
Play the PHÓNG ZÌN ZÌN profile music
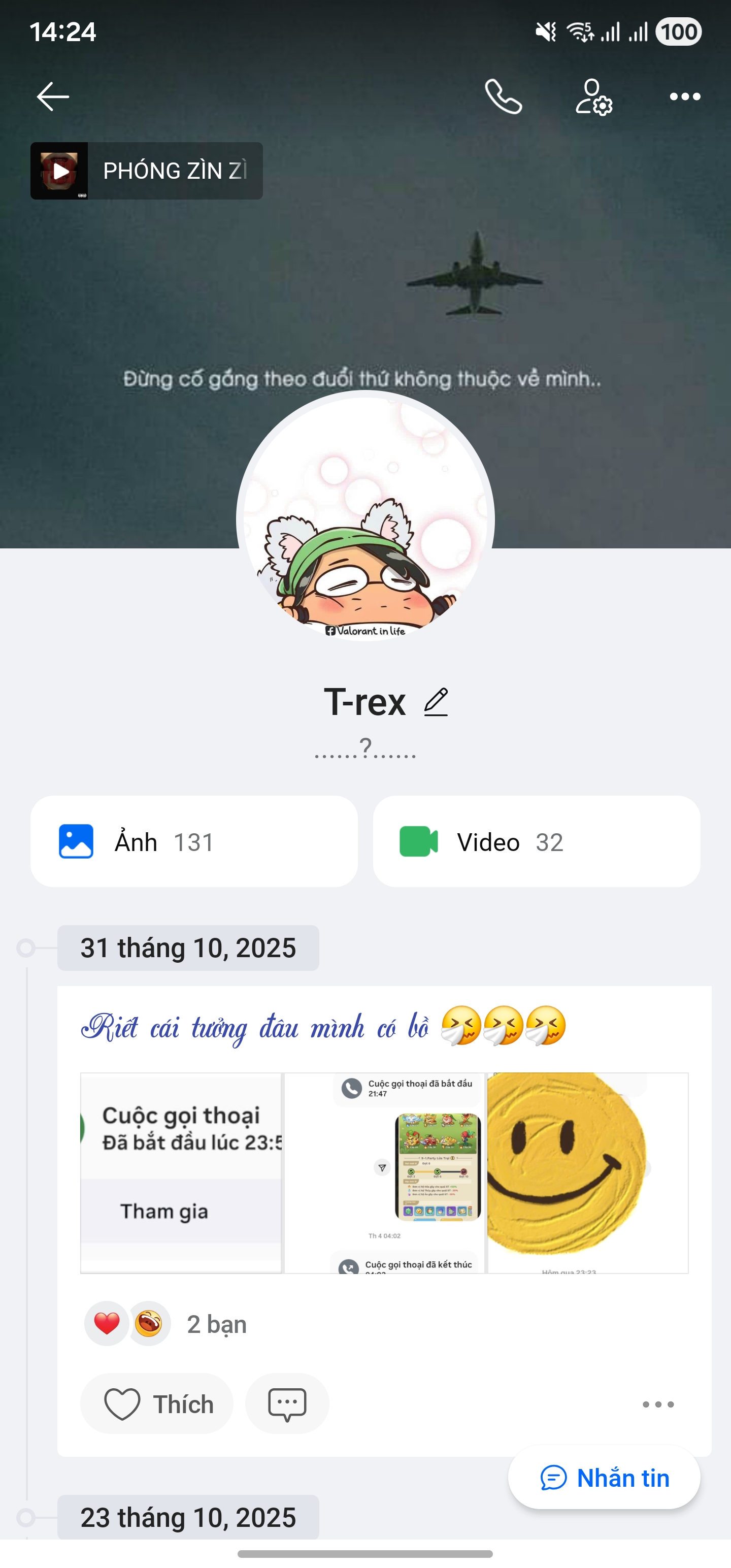click(60, 171)
